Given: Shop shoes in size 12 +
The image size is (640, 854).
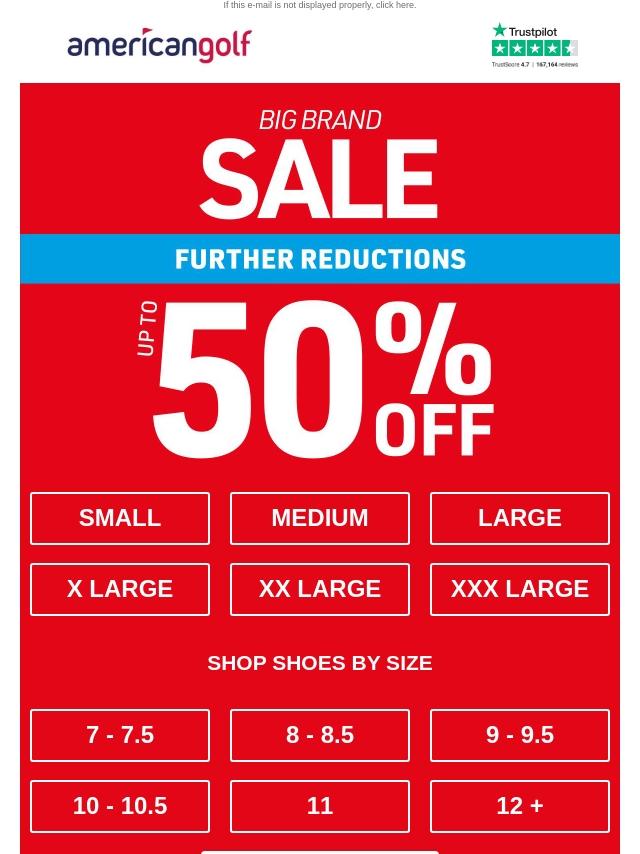Looking at the screenshot, I should point(520,806).
